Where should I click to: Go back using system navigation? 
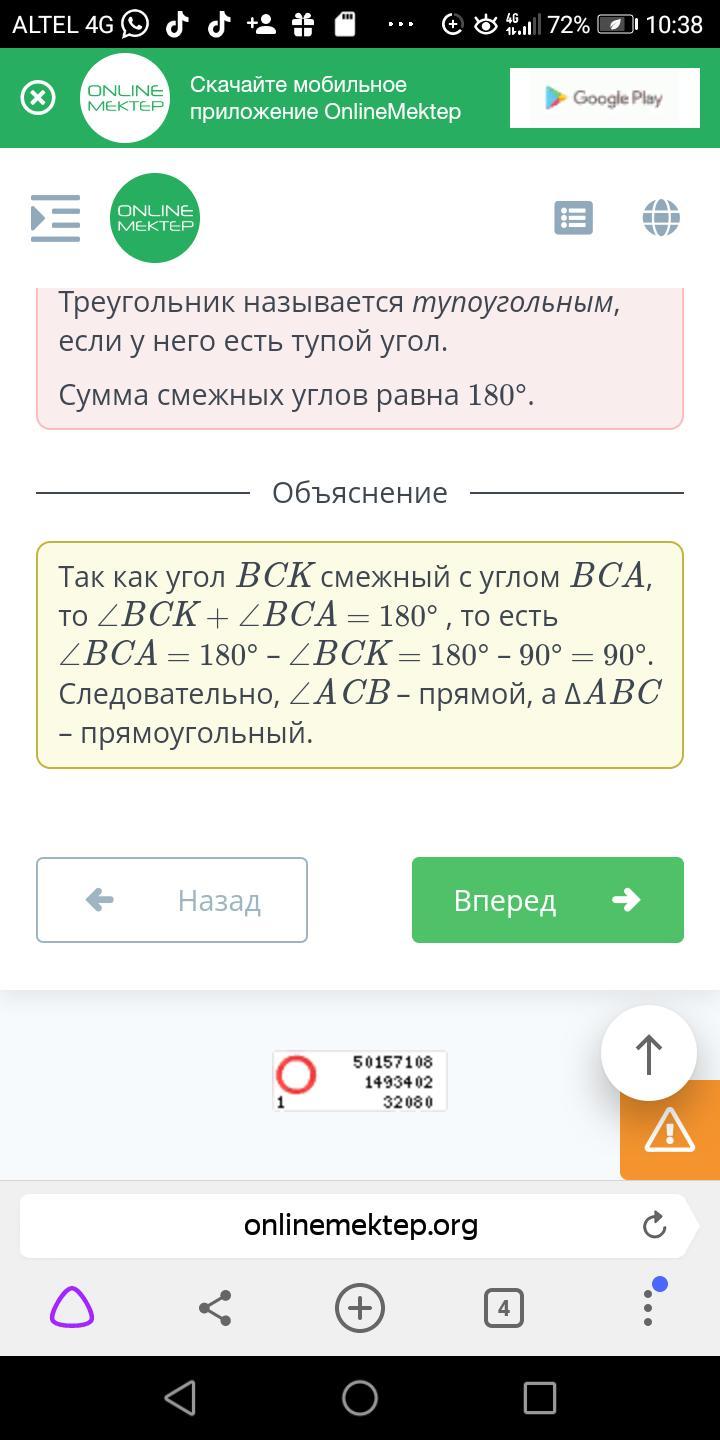(x=180, y=1398)
